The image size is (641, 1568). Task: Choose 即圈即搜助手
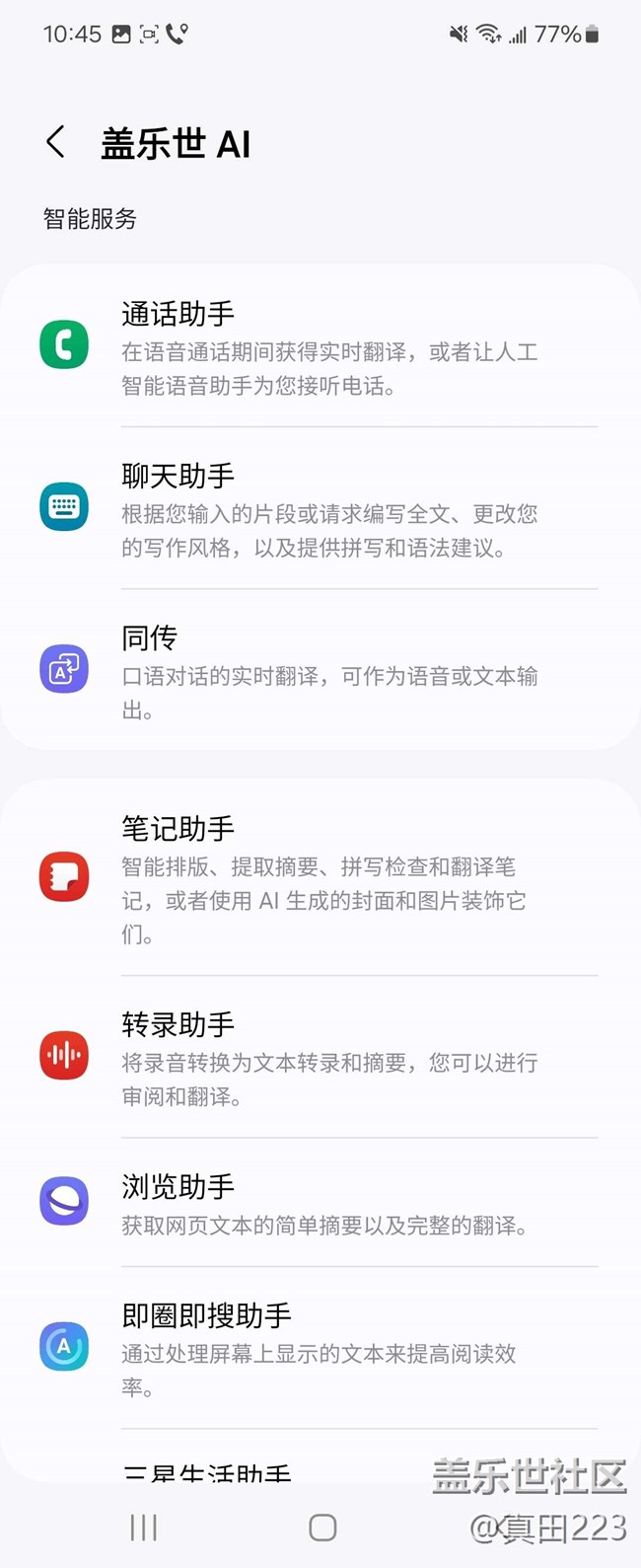pyautogui.click(x=320, y=1348)
